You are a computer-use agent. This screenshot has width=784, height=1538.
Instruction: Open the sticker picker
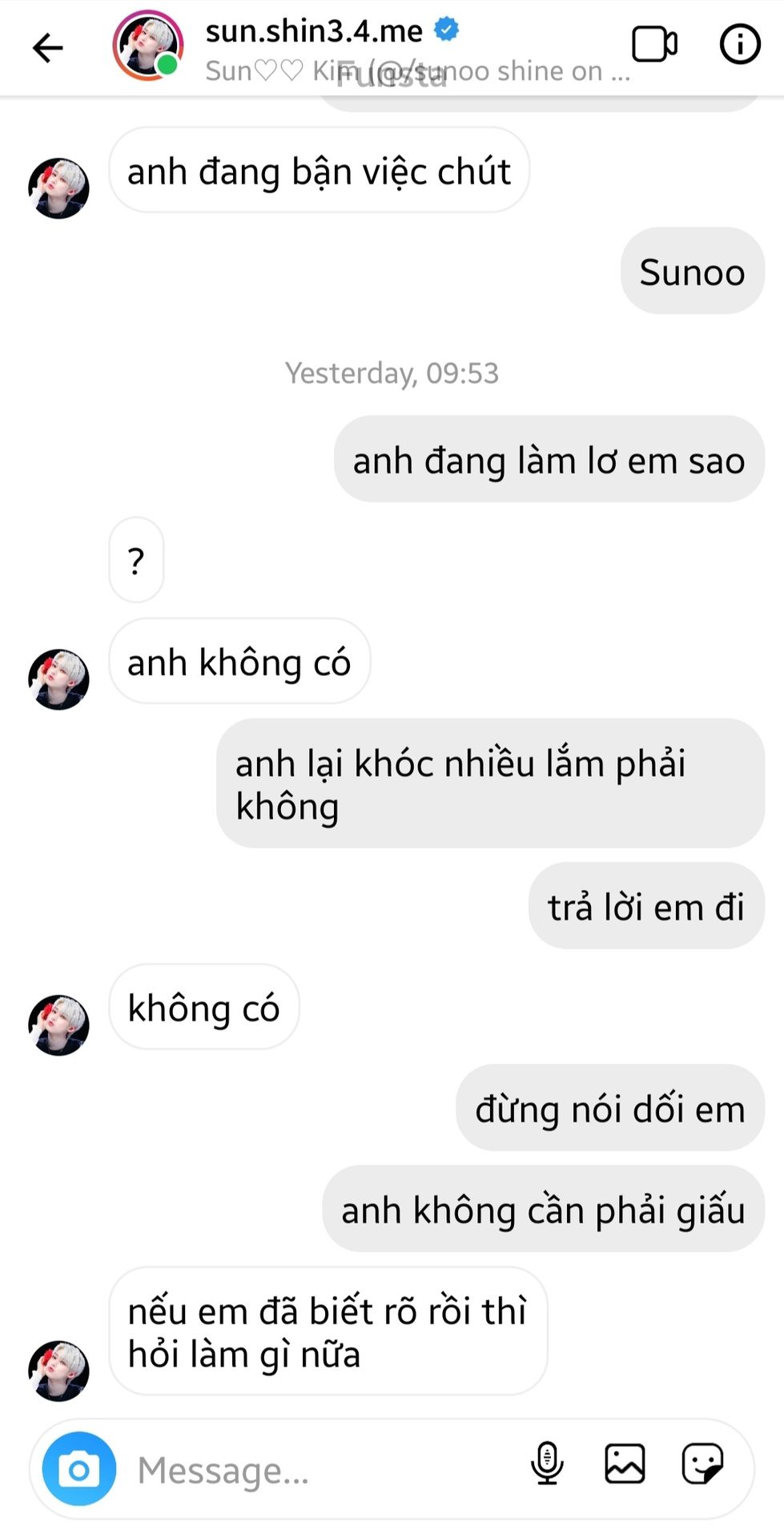(702, 1464)
